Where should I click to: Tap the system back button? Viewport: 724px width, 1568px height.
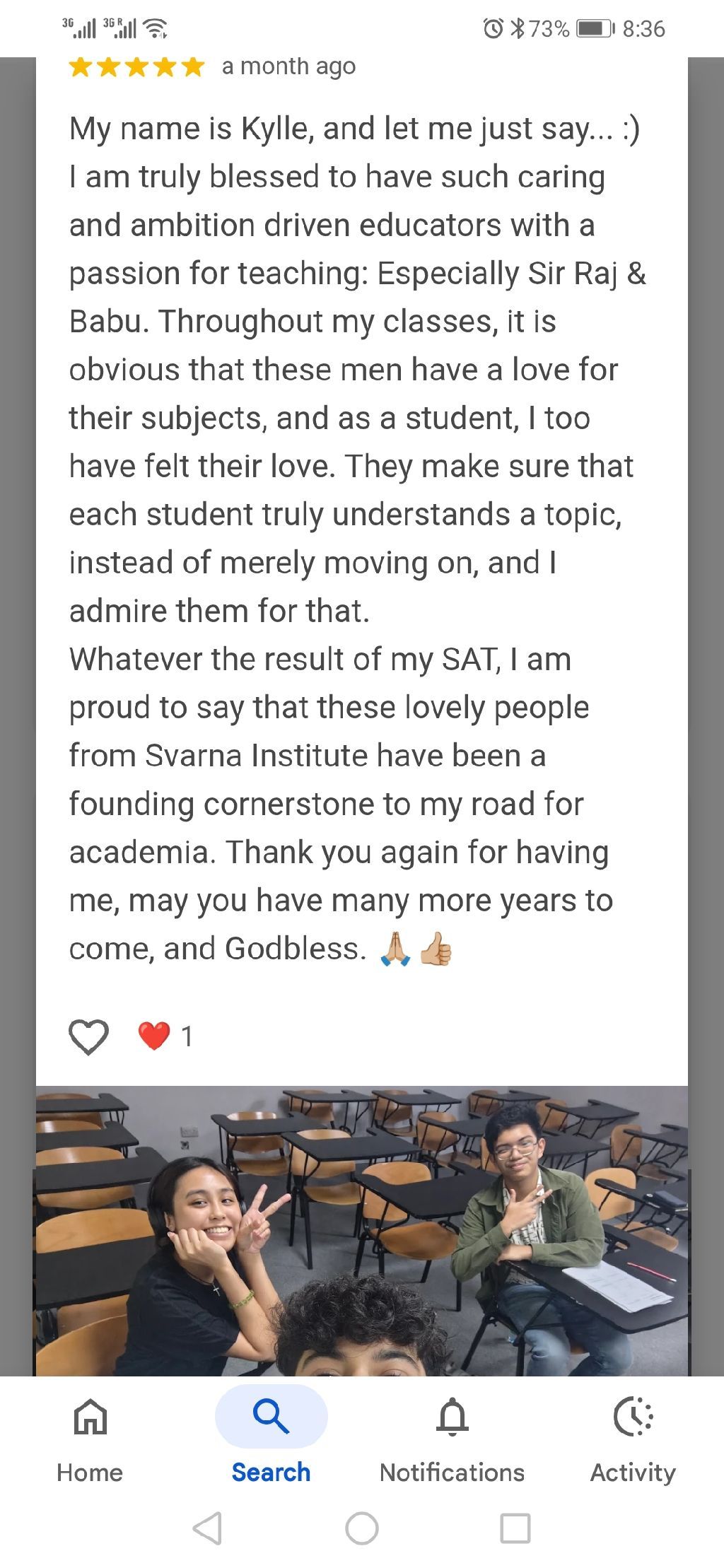208,1528
